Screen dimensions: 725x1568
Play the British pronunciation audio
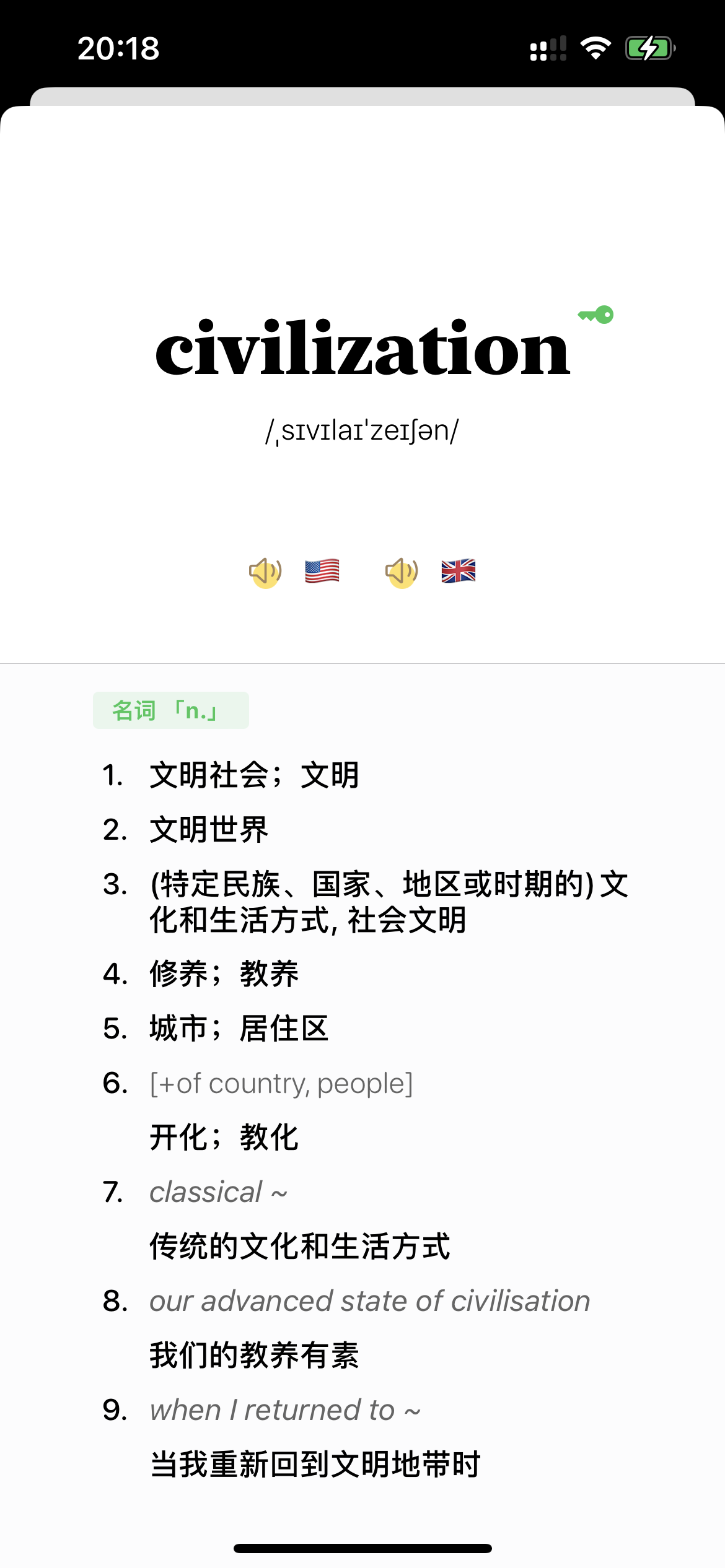click(402, 572)
